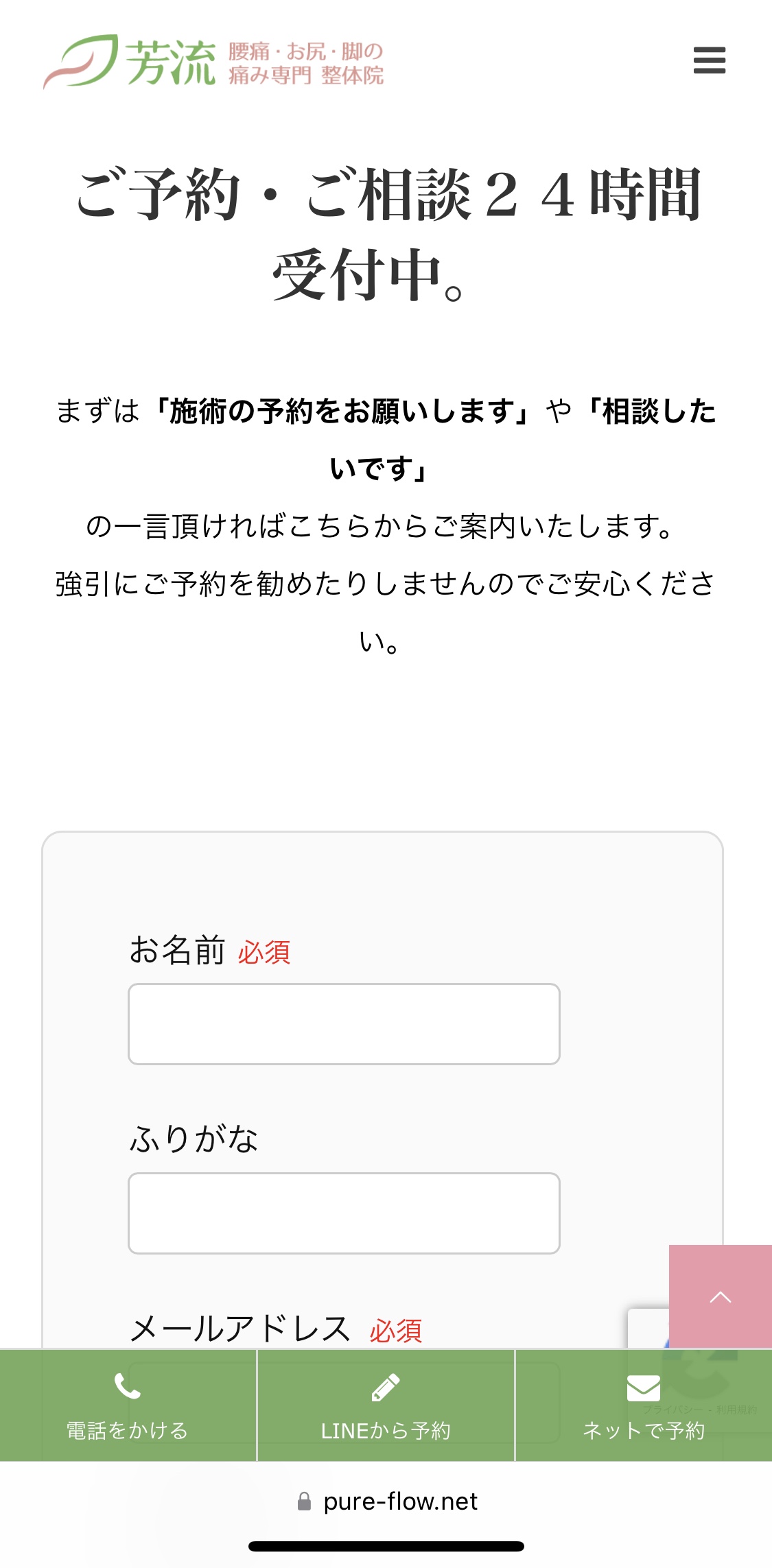Focus the ふりがな text field
Viewport: 772px width, 1568px height.
pos(344,1213)
